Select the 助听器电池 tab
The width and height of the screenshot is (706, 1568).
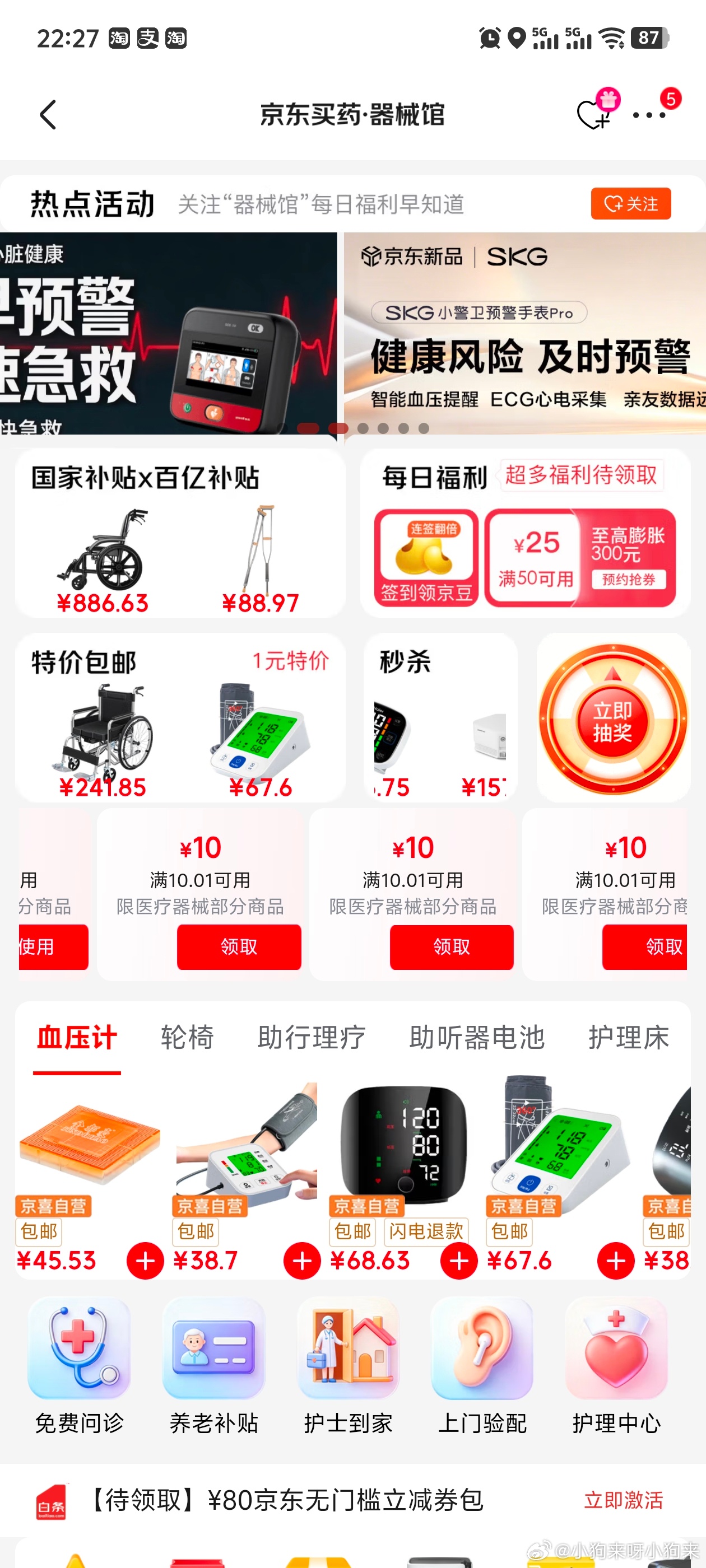click(476, 1037)
